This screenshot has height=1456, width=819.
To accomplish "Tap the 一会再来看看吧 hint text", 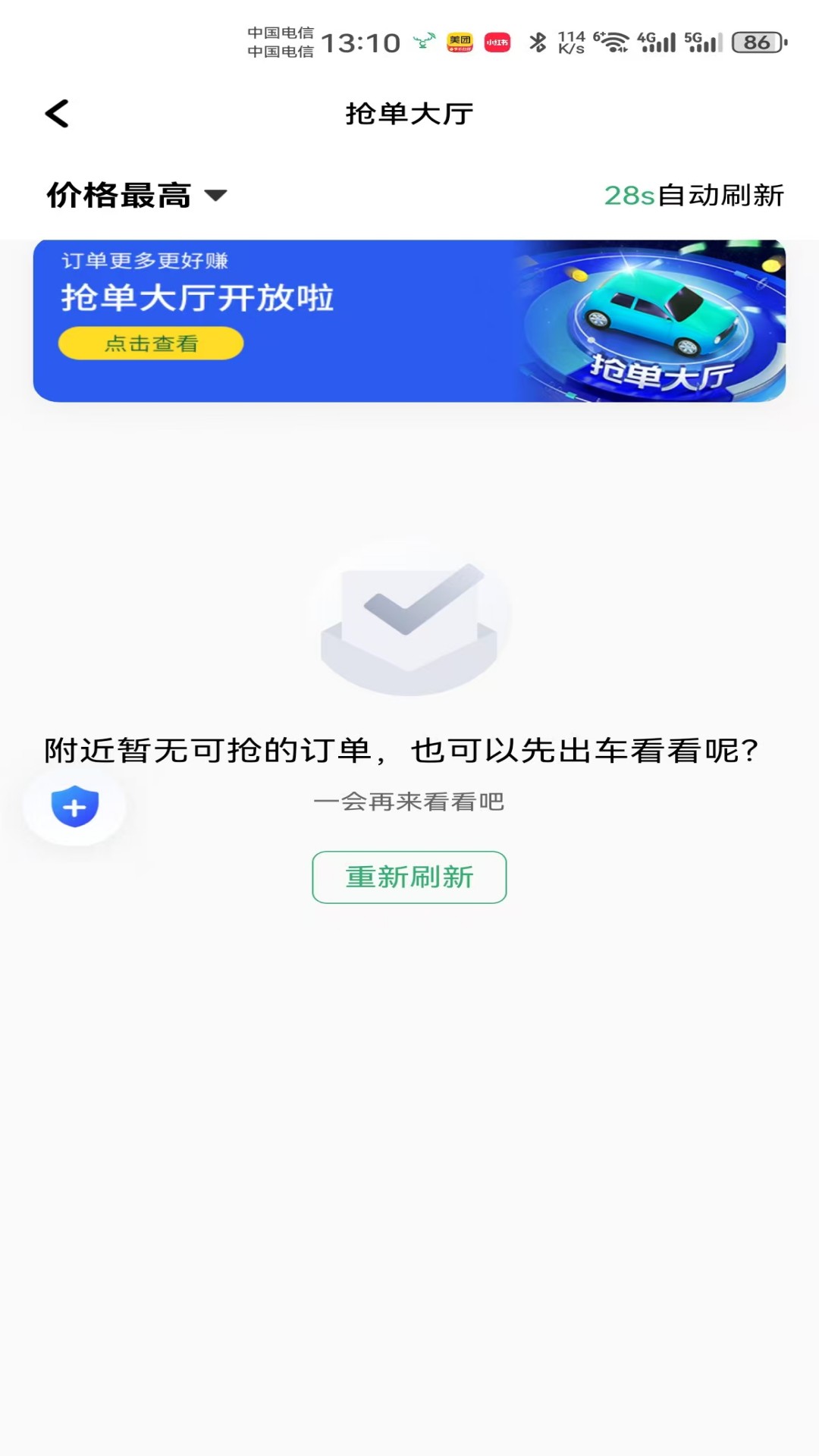I will pos(409,802).
